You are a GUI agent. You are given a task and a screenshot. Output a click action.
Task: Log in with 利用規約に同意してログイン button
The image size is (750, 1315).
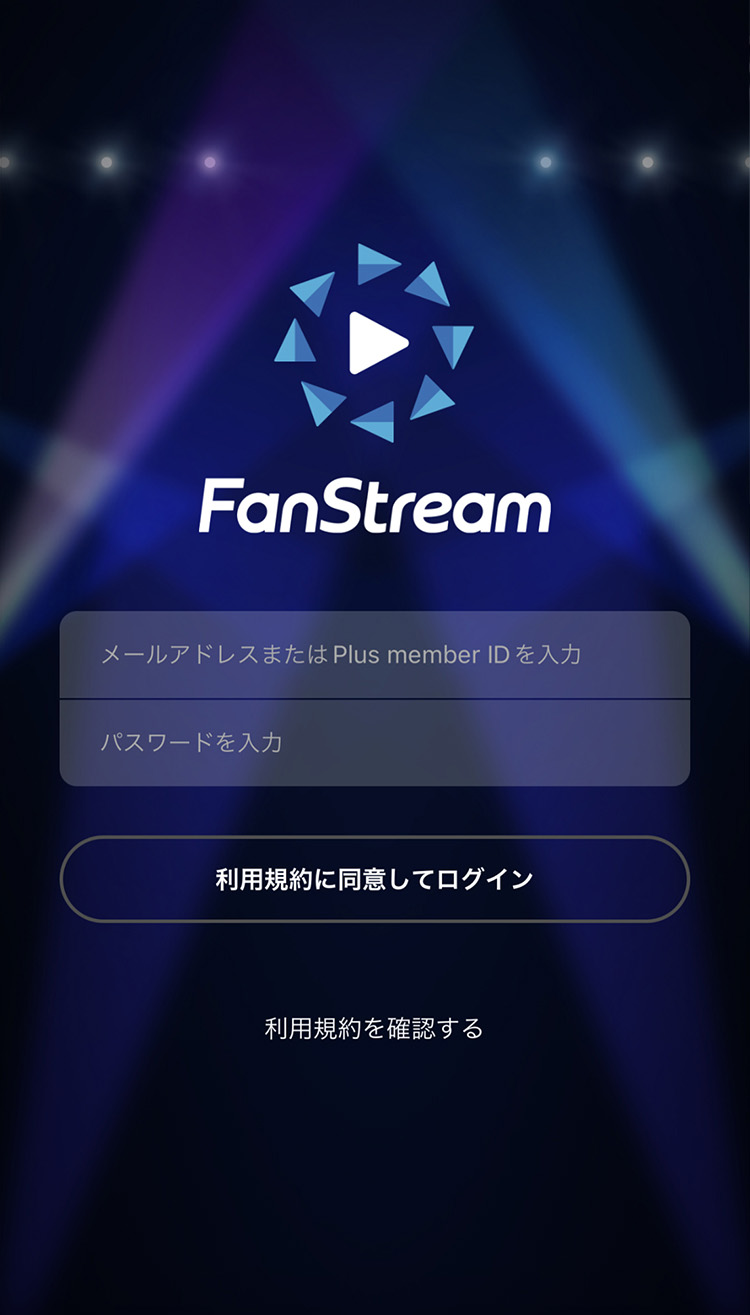point(374,879)
